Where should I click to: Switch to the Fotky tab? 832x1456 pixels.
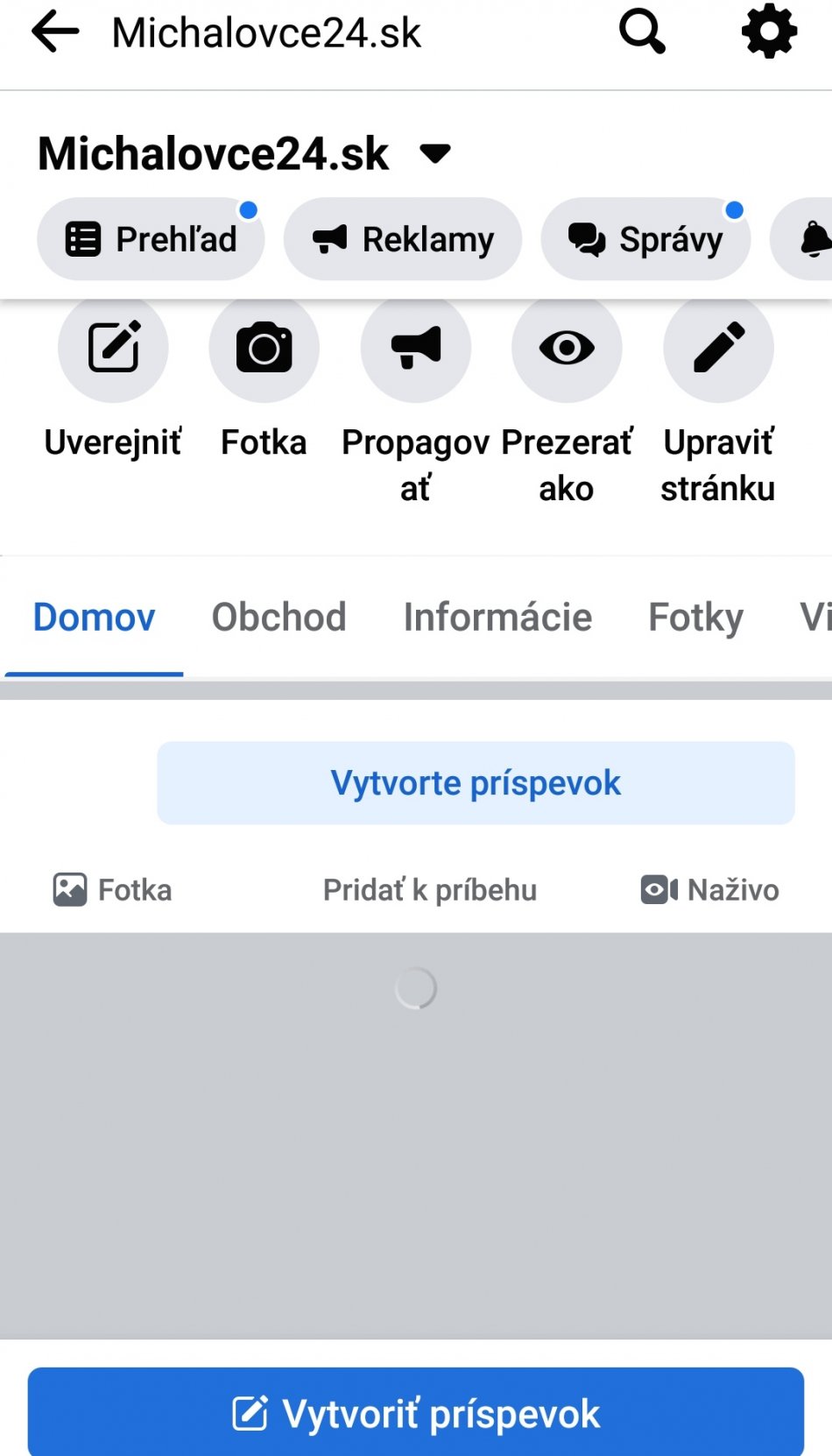click(695, 618)
